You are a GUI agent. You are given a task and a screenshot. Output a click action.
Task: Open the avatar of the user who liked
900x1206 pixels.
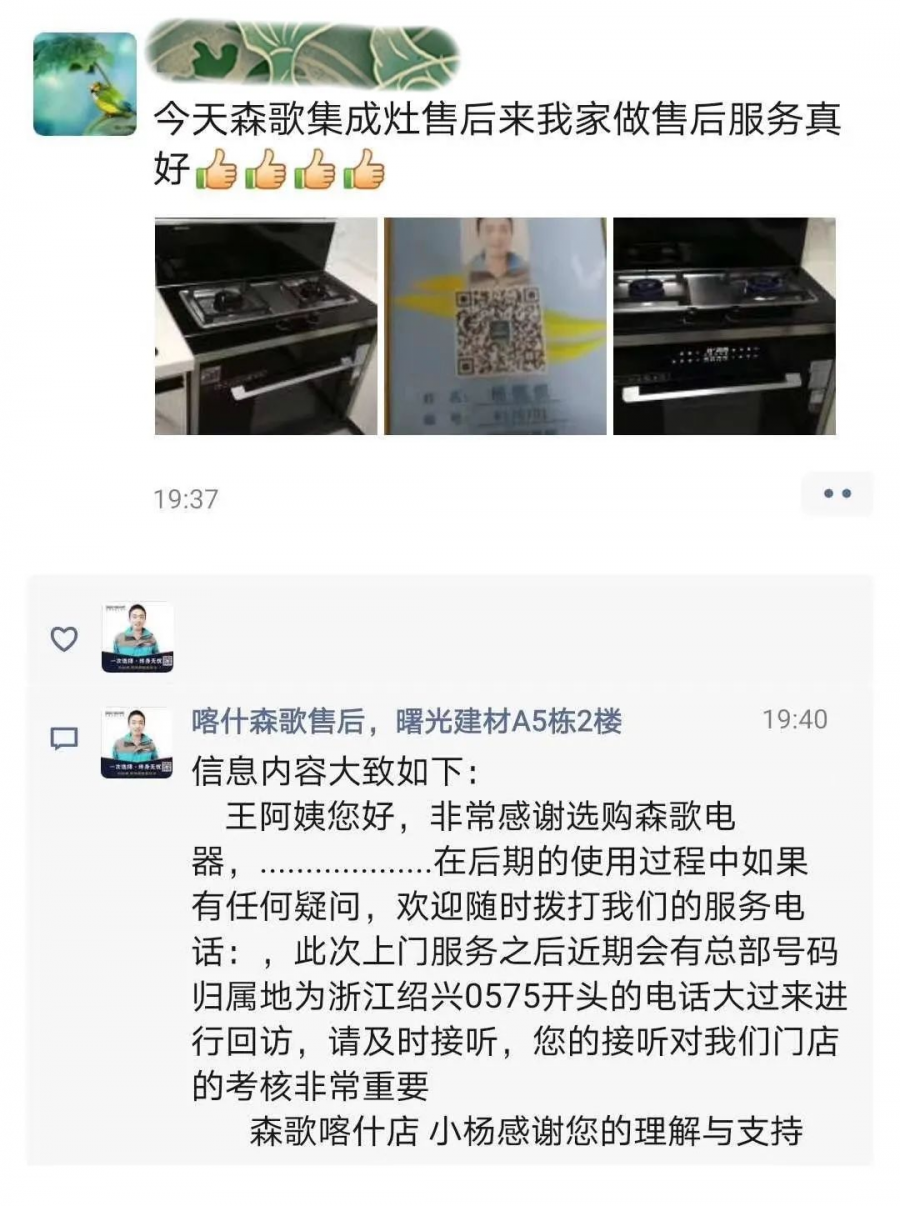click(137, 637)
